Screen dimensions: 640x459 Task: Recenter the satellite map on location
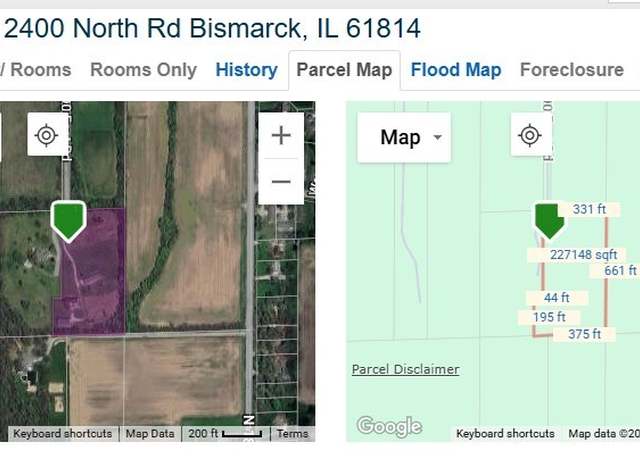pyautogui.click(x=46, y=135)
